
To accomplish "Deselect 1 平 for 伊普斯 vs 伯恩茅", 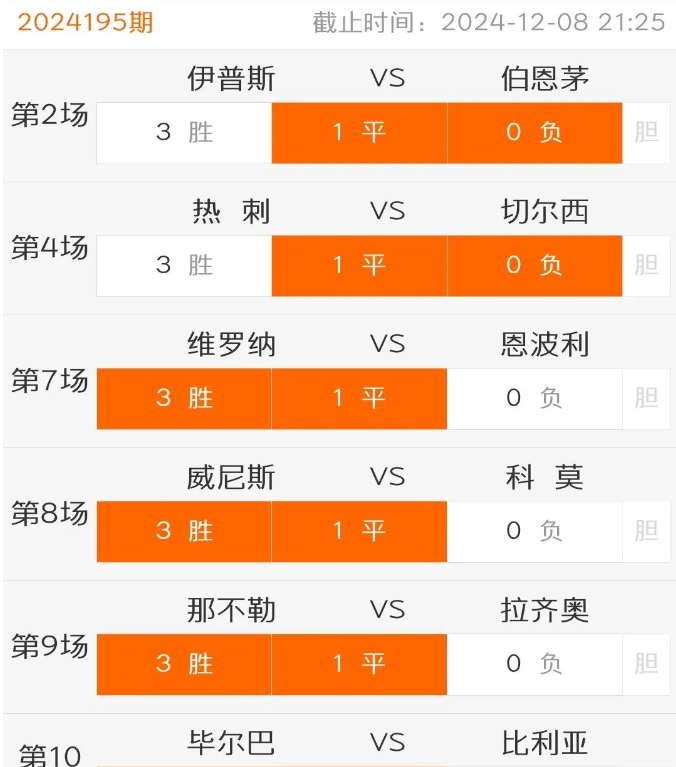I will (359, 132).
